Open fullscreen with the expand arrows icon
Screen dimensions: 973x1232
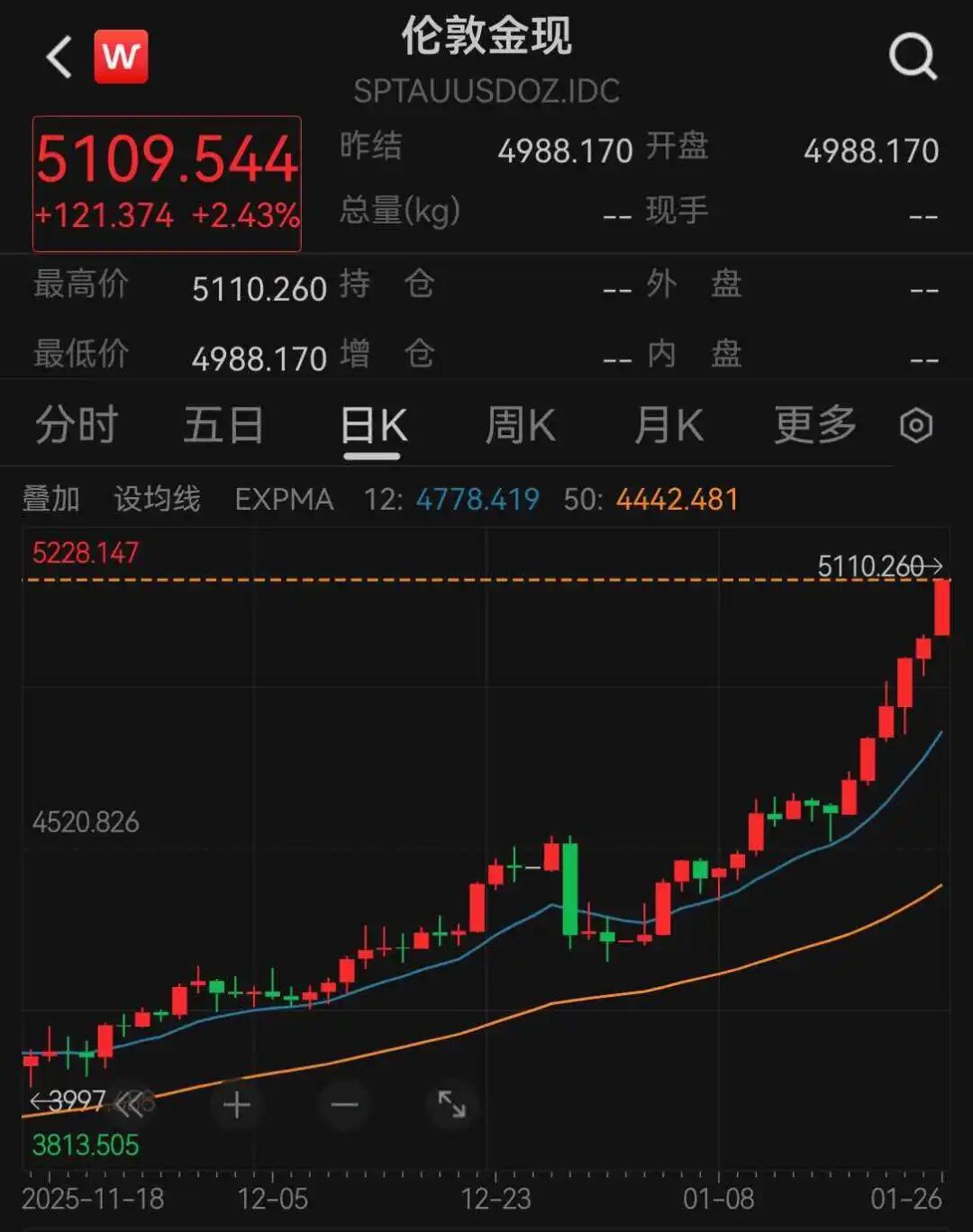tap(450, 1103)
